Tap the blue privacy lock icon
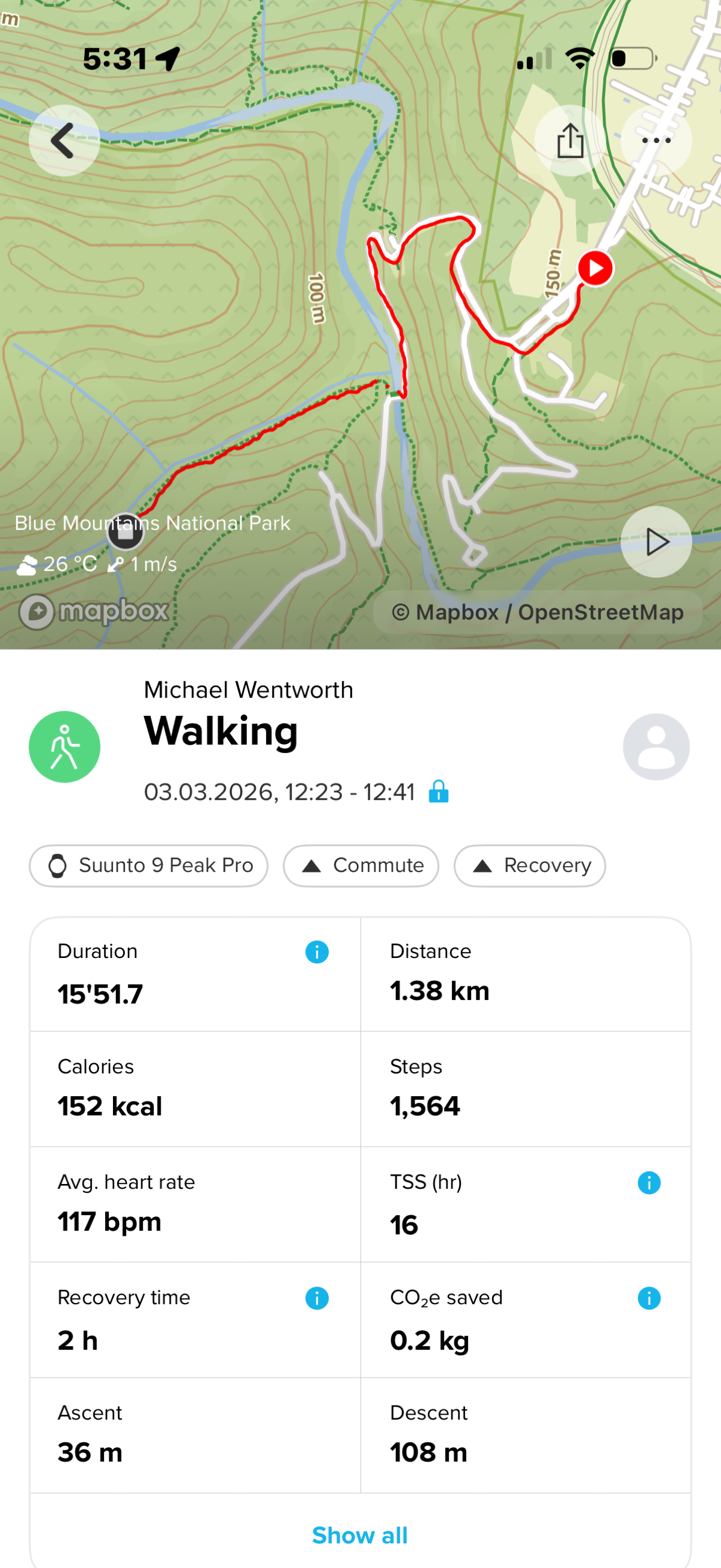 tap(438, 792)
